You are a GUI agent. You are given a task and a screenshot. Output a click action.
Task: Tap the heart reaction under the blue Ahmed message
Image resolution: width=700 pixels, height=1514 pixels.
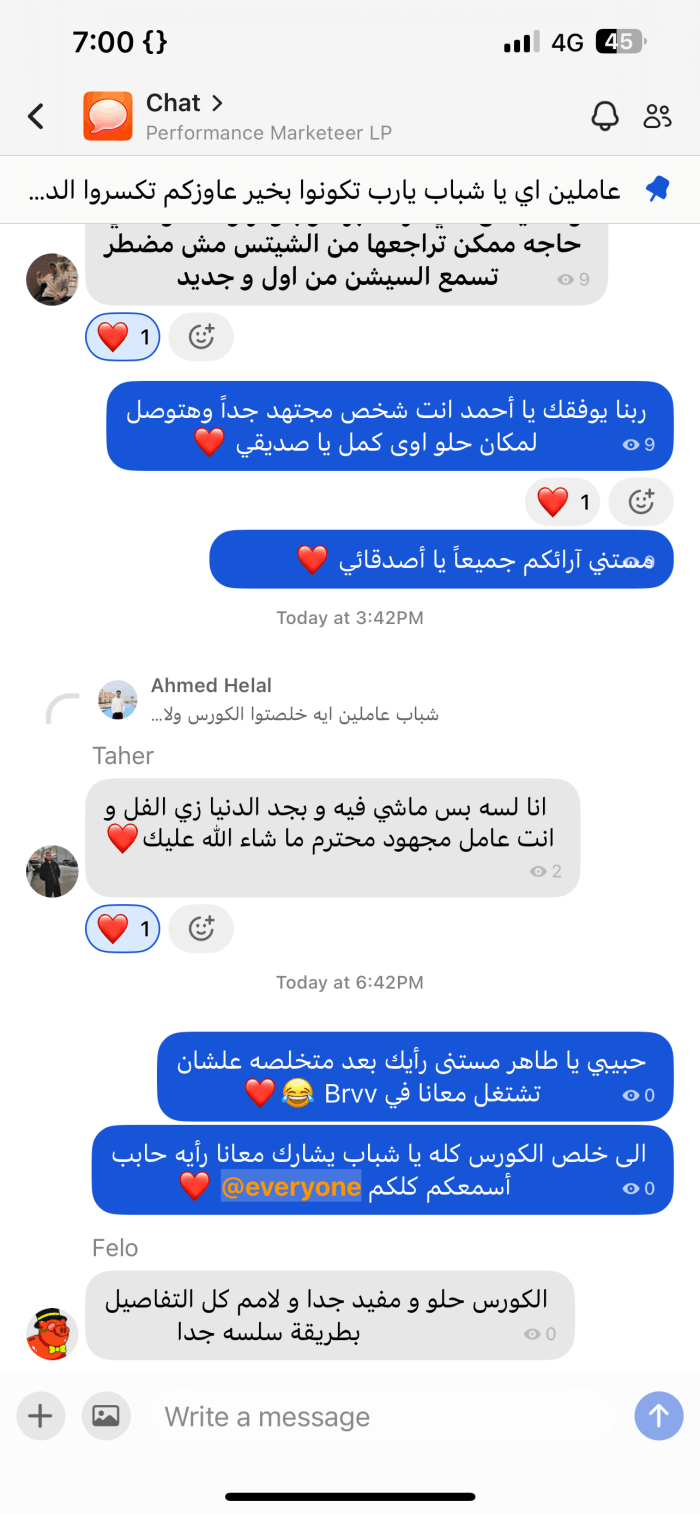562,502
